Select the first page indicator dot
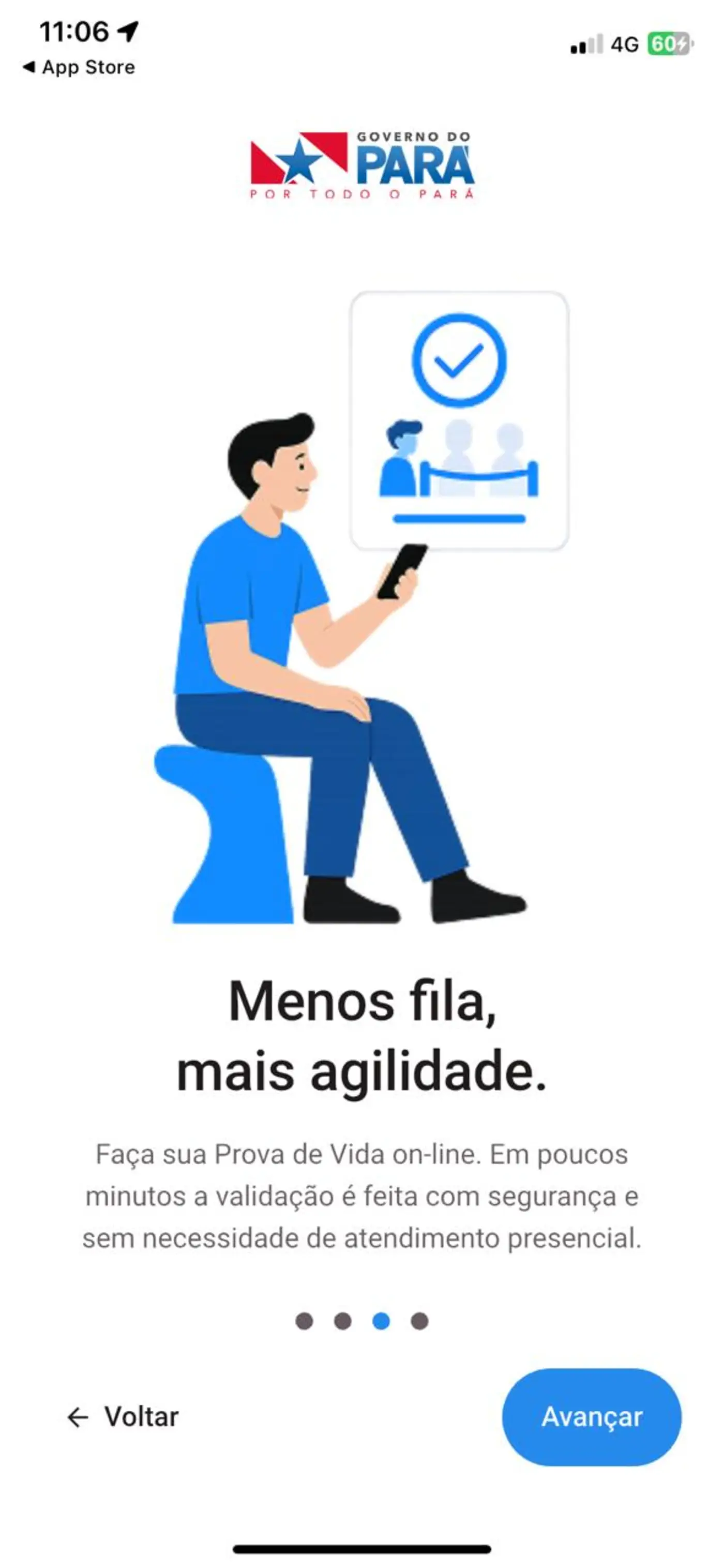The width and height of the screenshot is (724, 1568). coord(304,1321)
